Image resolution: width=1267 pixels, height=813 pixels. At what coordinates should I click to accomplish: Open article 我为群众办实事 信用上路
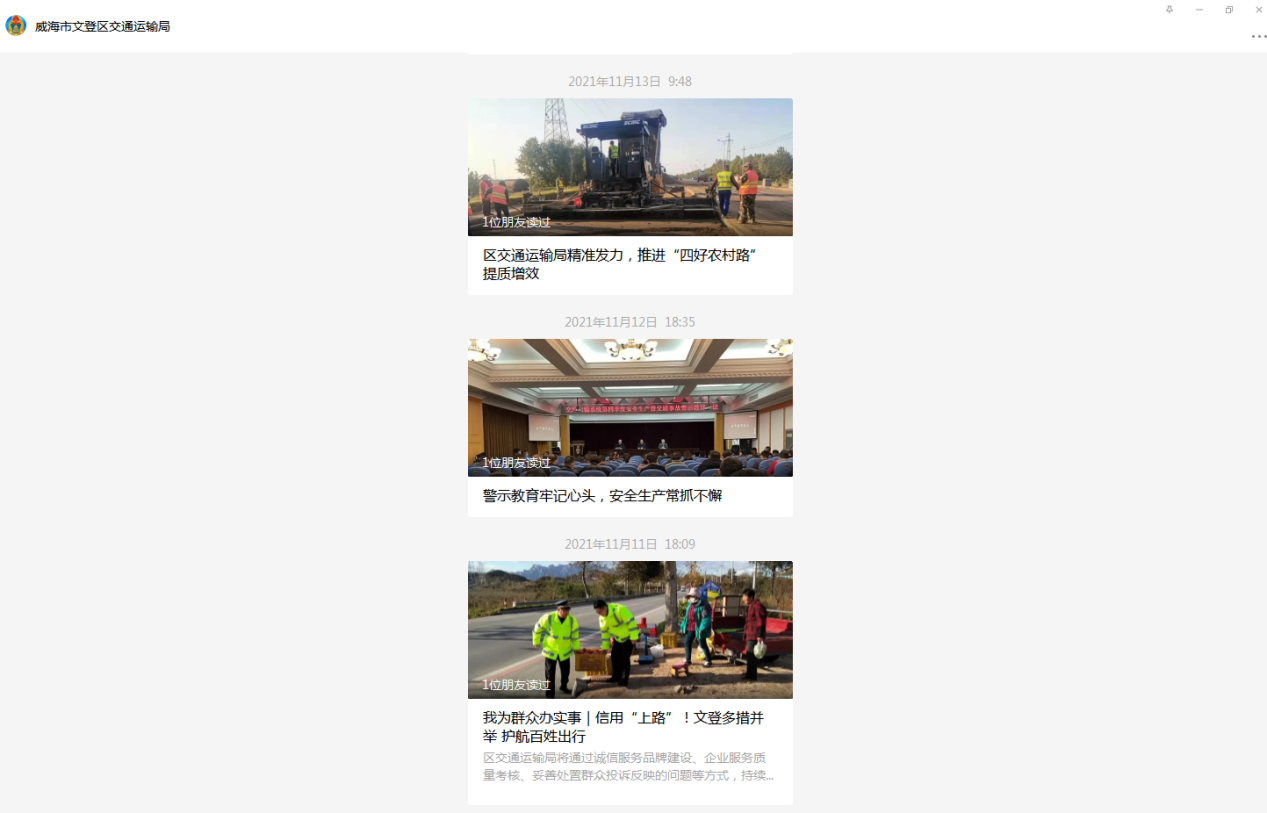pos(624,727)
